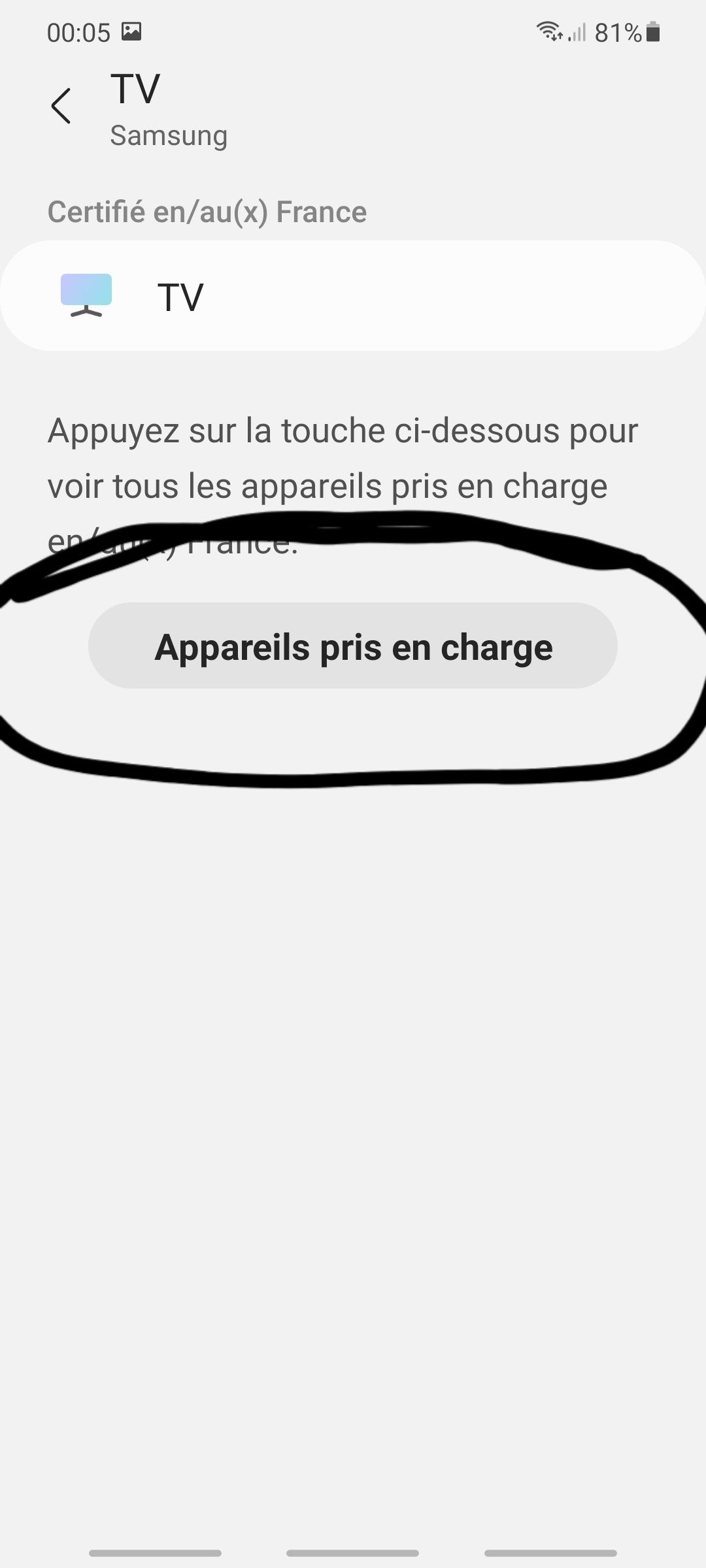Go back from the TV Samsung screen

(61, 106)
